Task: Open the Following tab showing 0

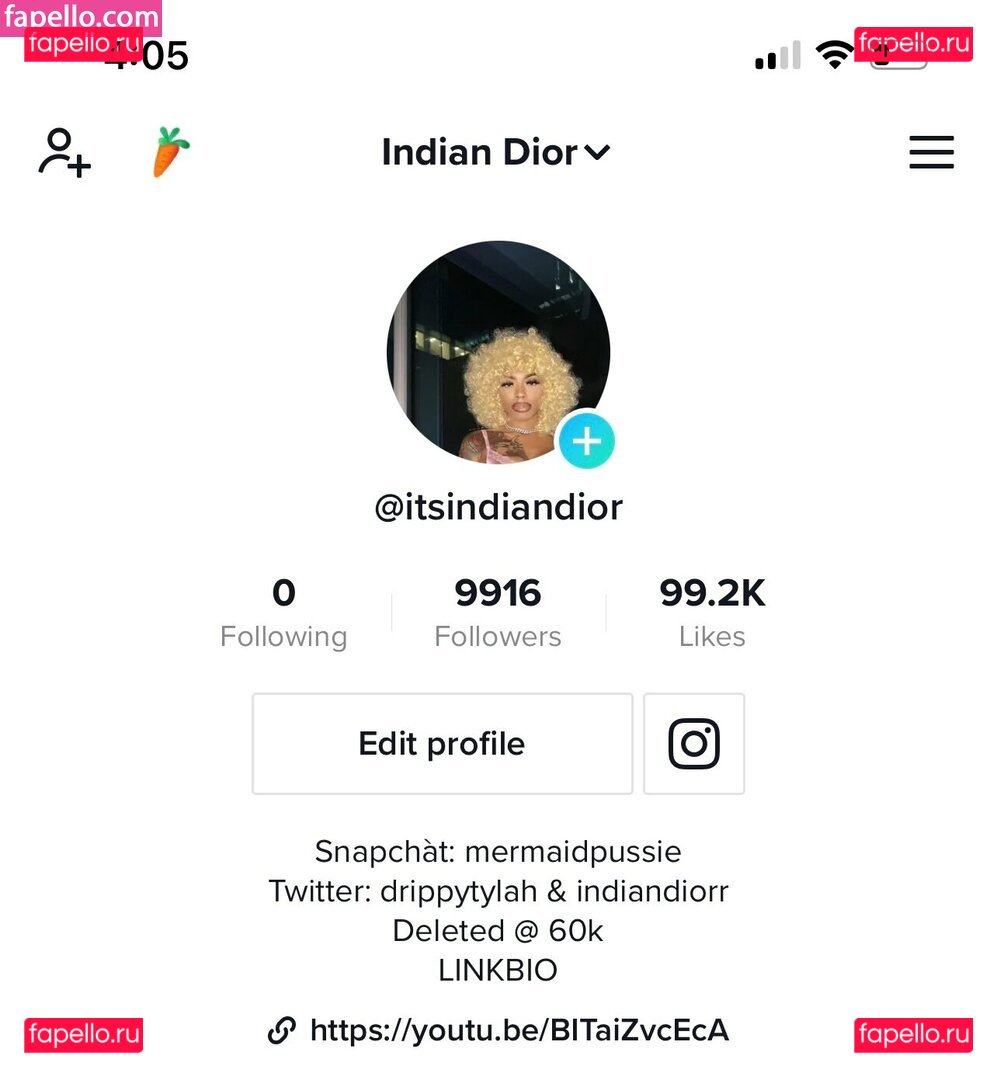Action: pos(284,610)
